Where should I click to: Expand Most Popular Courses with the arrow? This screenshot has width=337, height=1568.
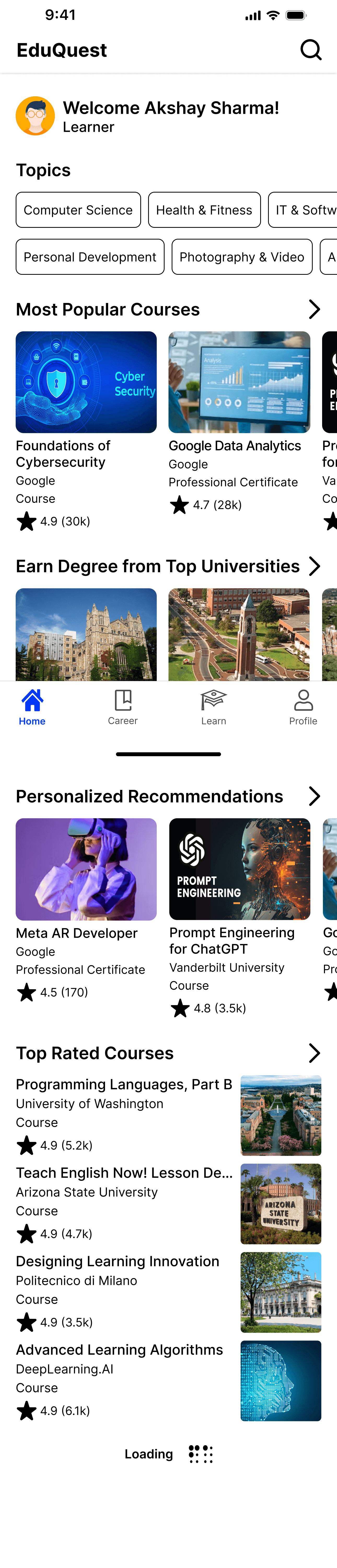(314, 309)
